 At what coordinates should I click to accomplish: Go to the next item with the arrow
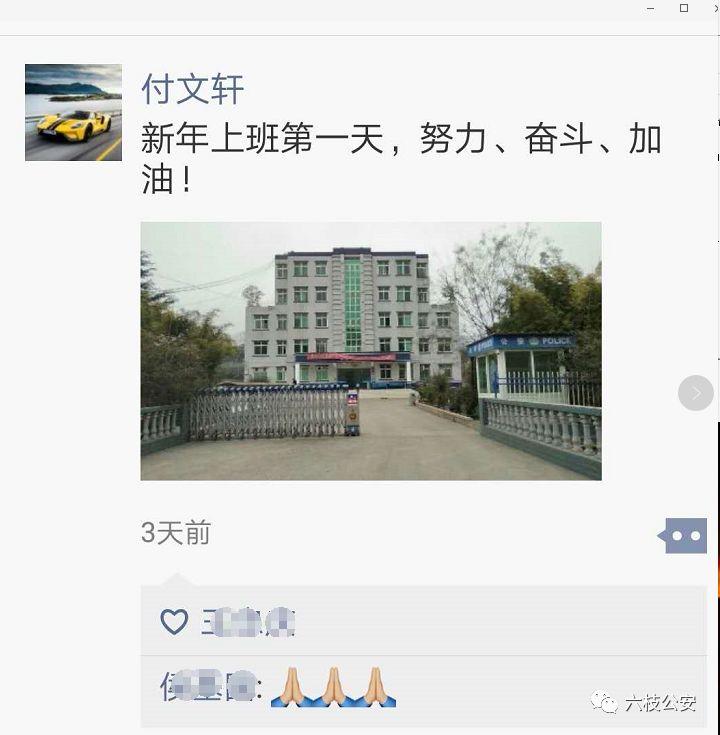click(x=696, y=393)
